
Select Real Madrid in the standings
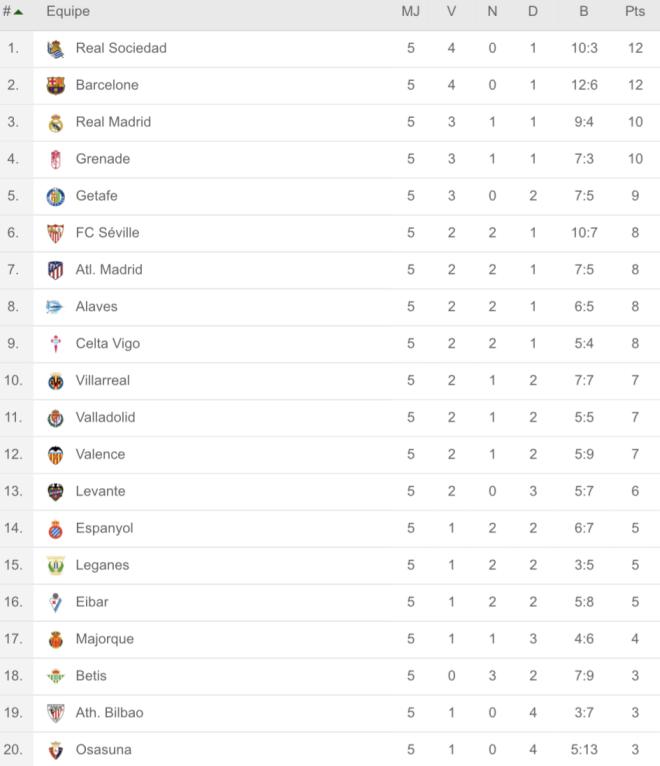coord(113,122)
